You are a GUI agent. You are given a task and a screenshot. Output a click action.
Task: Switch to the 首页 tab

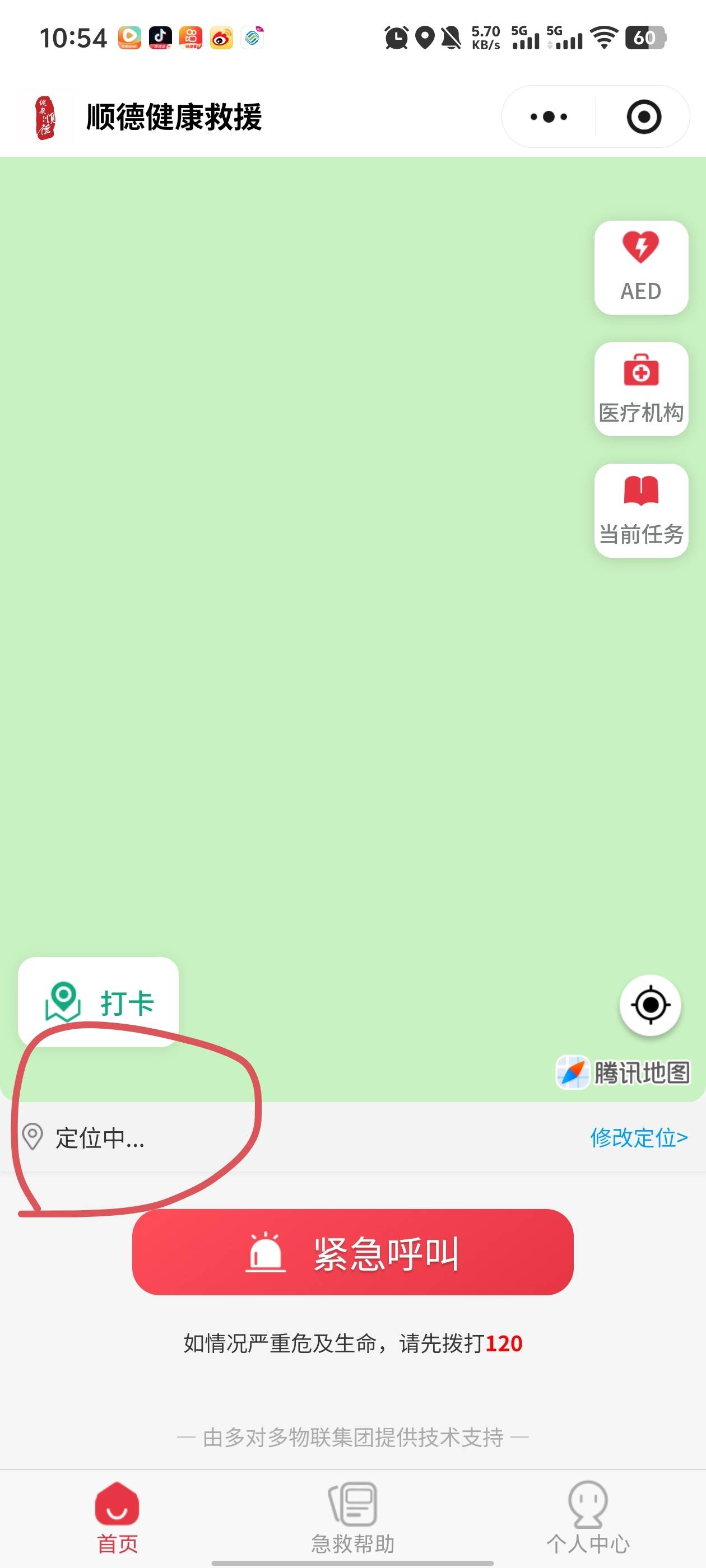(118, 1516)
